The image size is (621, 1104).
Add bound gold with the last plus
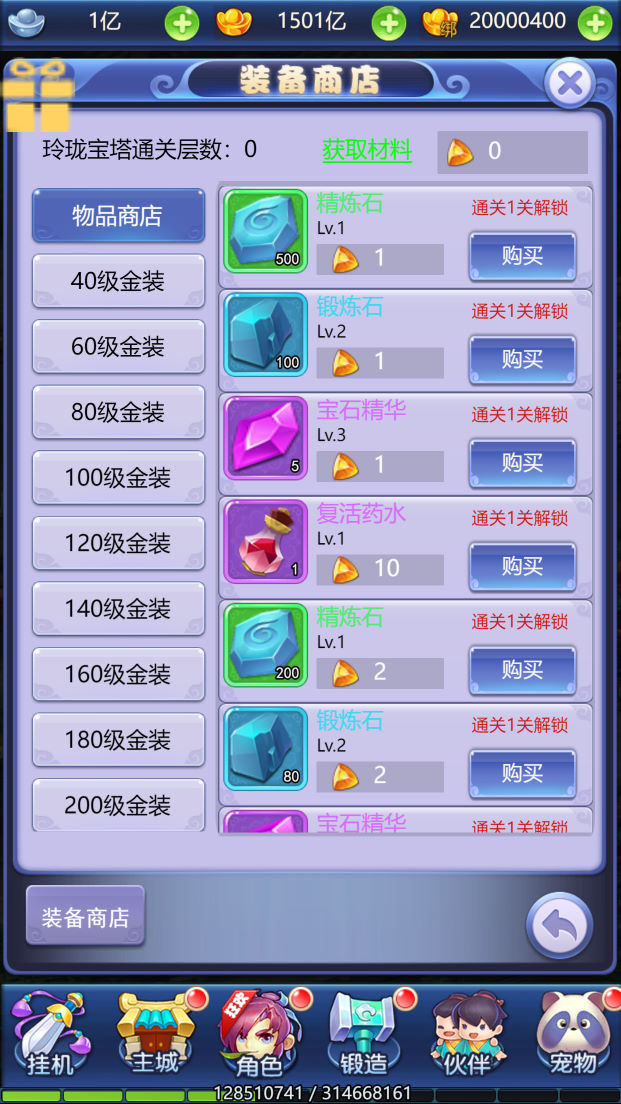pyautogui.click(x=595, y=22)
